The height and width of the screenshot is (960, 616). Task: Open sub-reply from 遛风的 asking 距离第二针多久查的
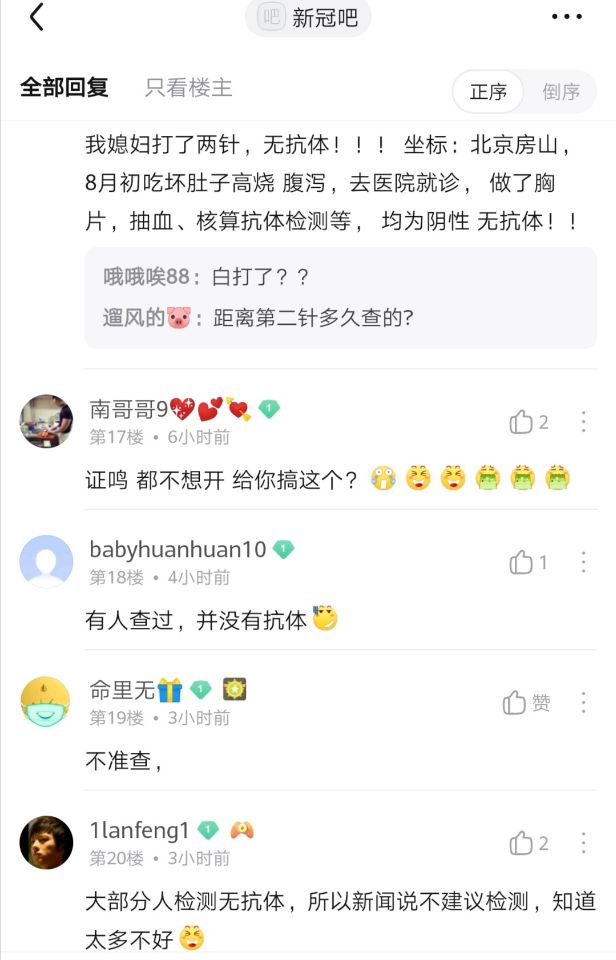258,318
